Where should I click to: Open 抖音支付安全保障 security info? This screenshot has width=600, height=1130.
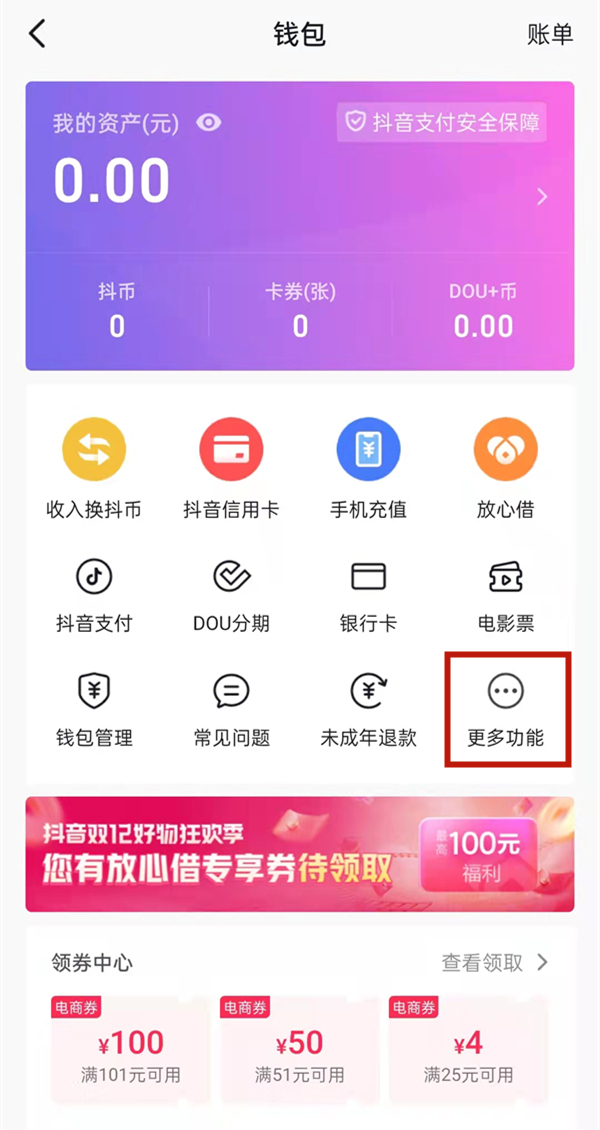442,123
